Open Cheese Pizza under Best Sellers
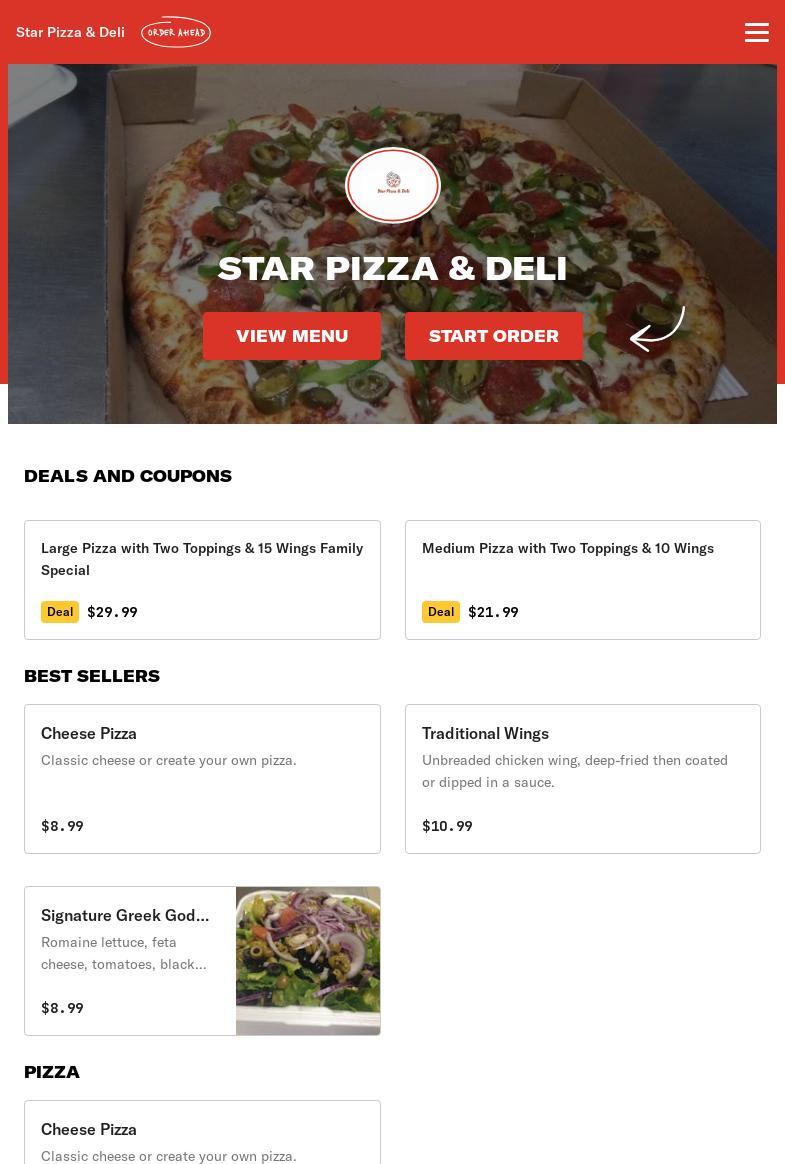The height and width of the screenshot is (1164, 785). pos(202,779)
